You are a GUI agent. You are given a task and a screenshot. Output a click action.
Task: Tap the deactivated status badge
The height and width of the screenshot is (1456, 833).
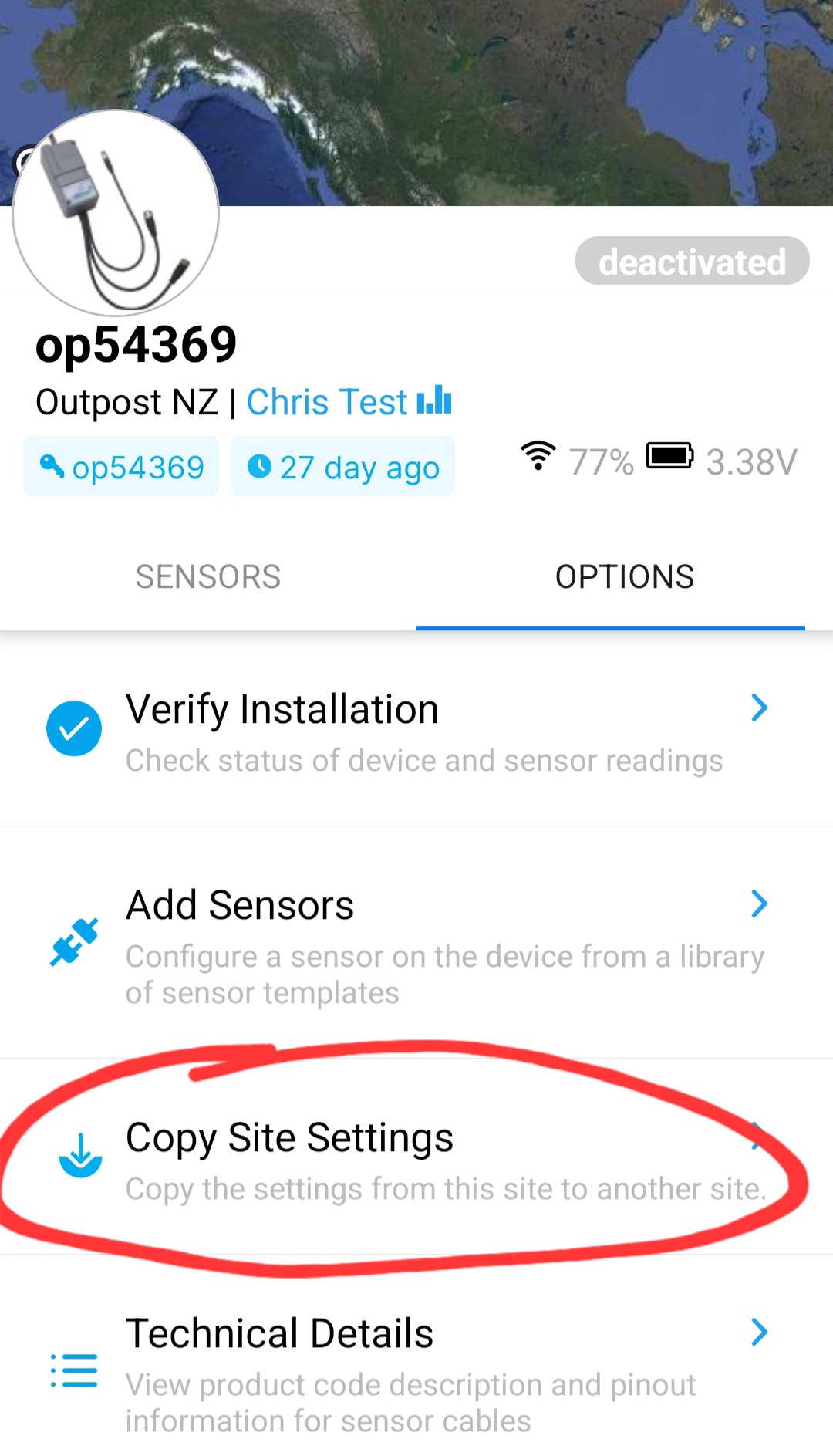click(692, 262)
